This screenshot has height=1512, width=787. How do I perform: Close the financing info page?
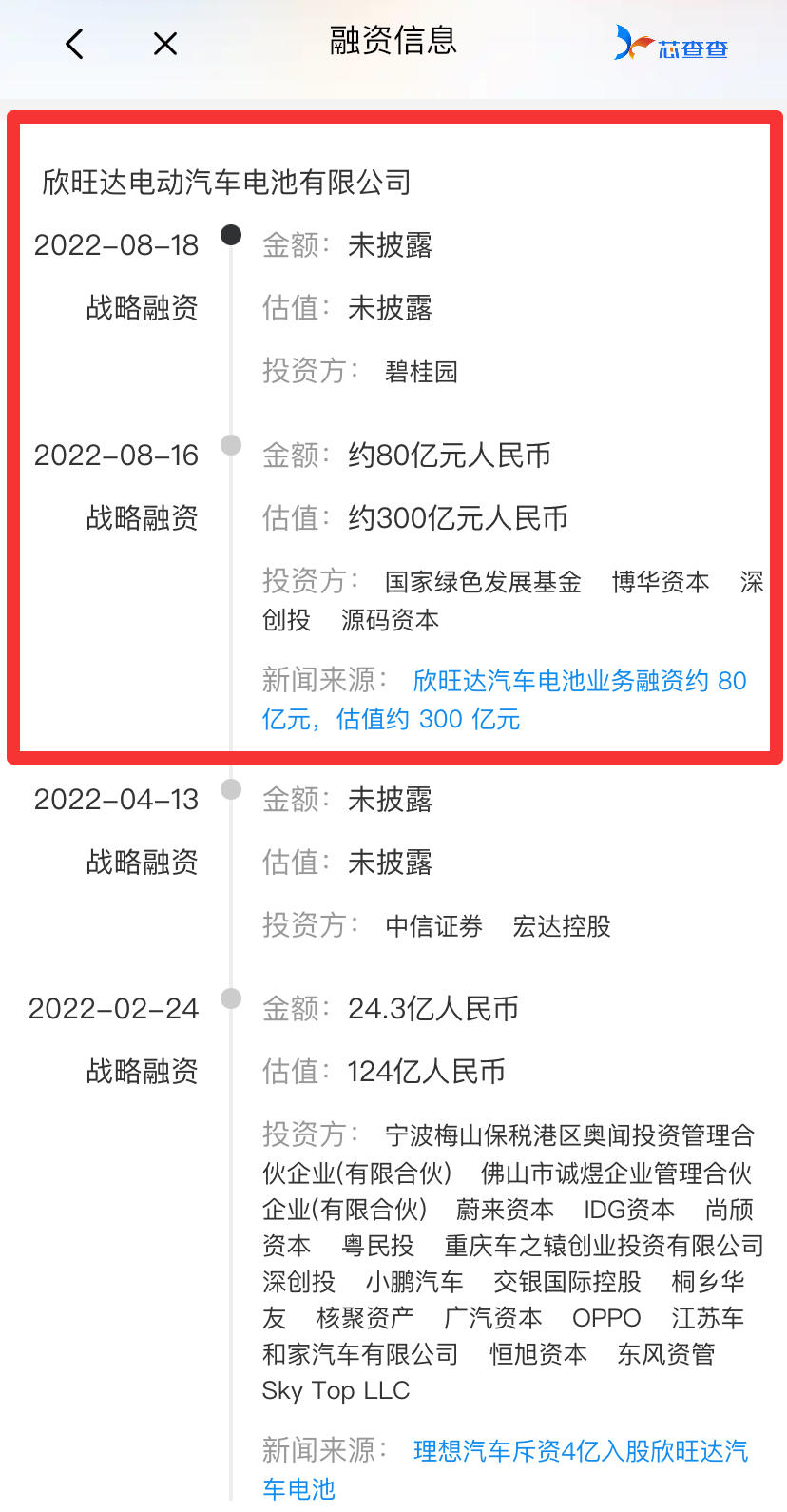tap(165, 44)
